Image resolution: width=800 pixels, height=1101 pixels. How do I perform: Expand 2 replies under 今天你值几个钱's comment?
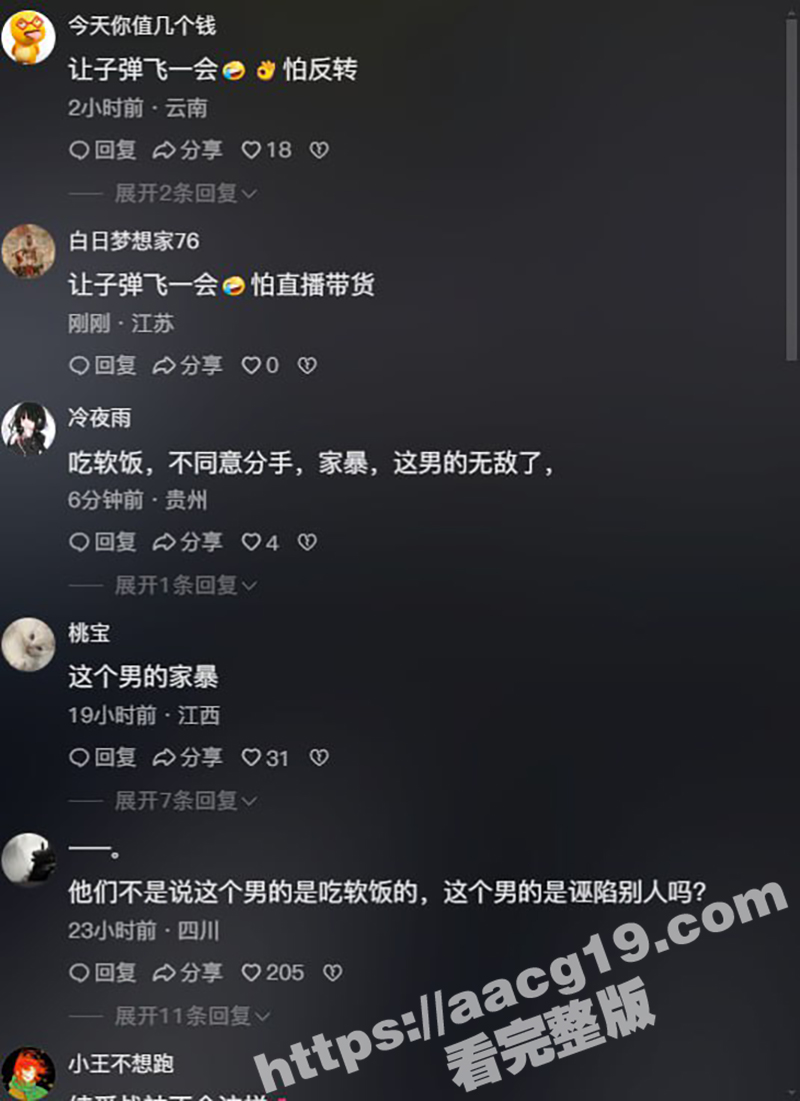pos(185,193)
